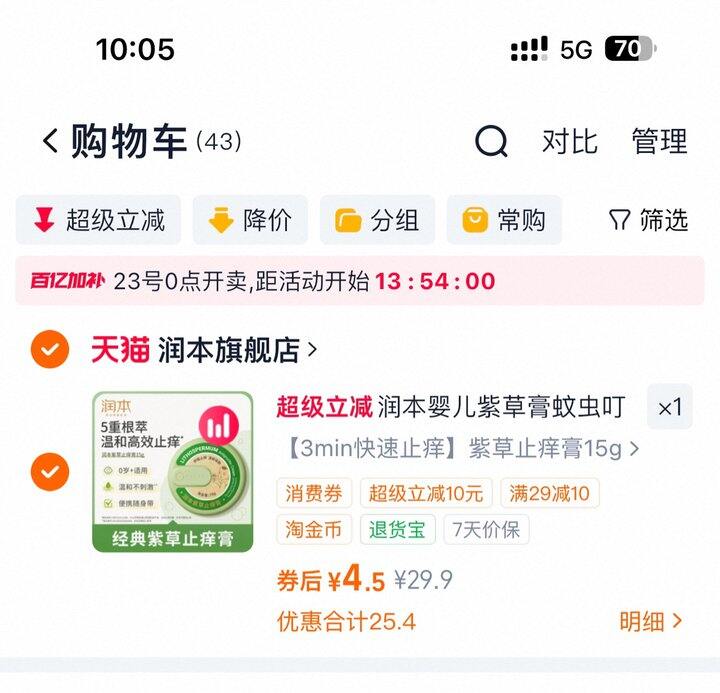Select the 降价 price drop chip
Screen dimensions: 720x693
tap(250, 220)
